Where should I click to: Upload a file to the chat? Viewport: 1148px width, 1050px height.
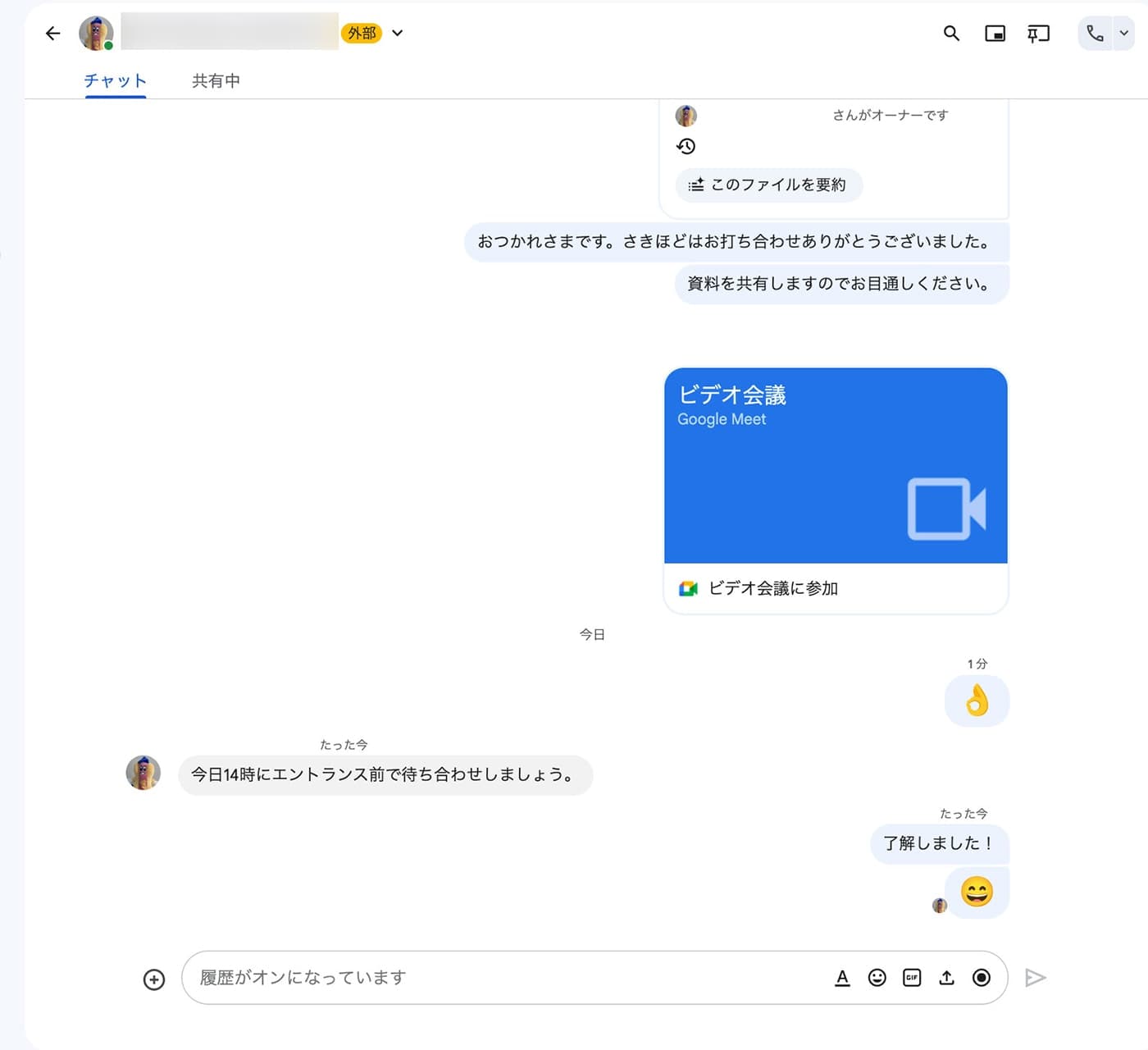946,978
